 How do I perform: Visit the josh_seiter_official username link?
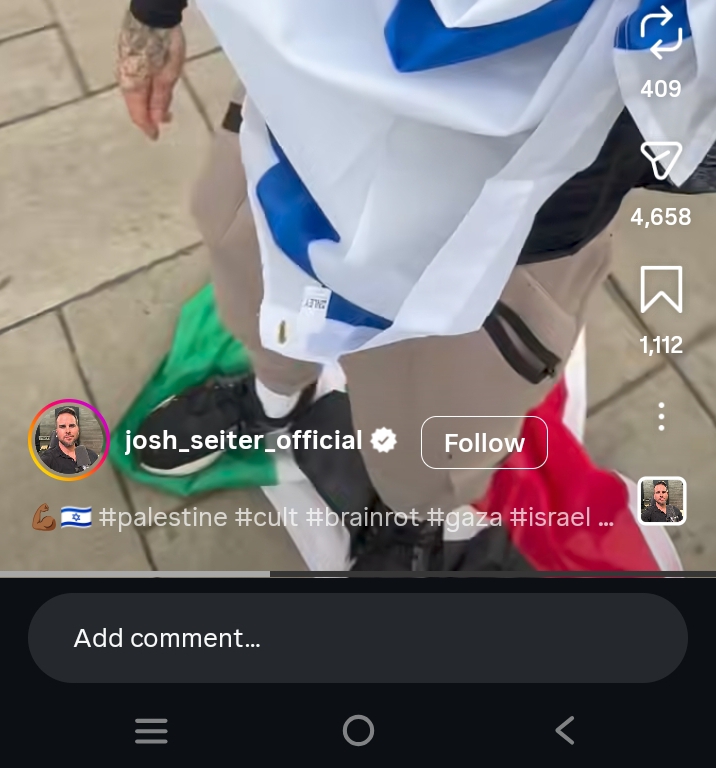(x=243, y=440)
